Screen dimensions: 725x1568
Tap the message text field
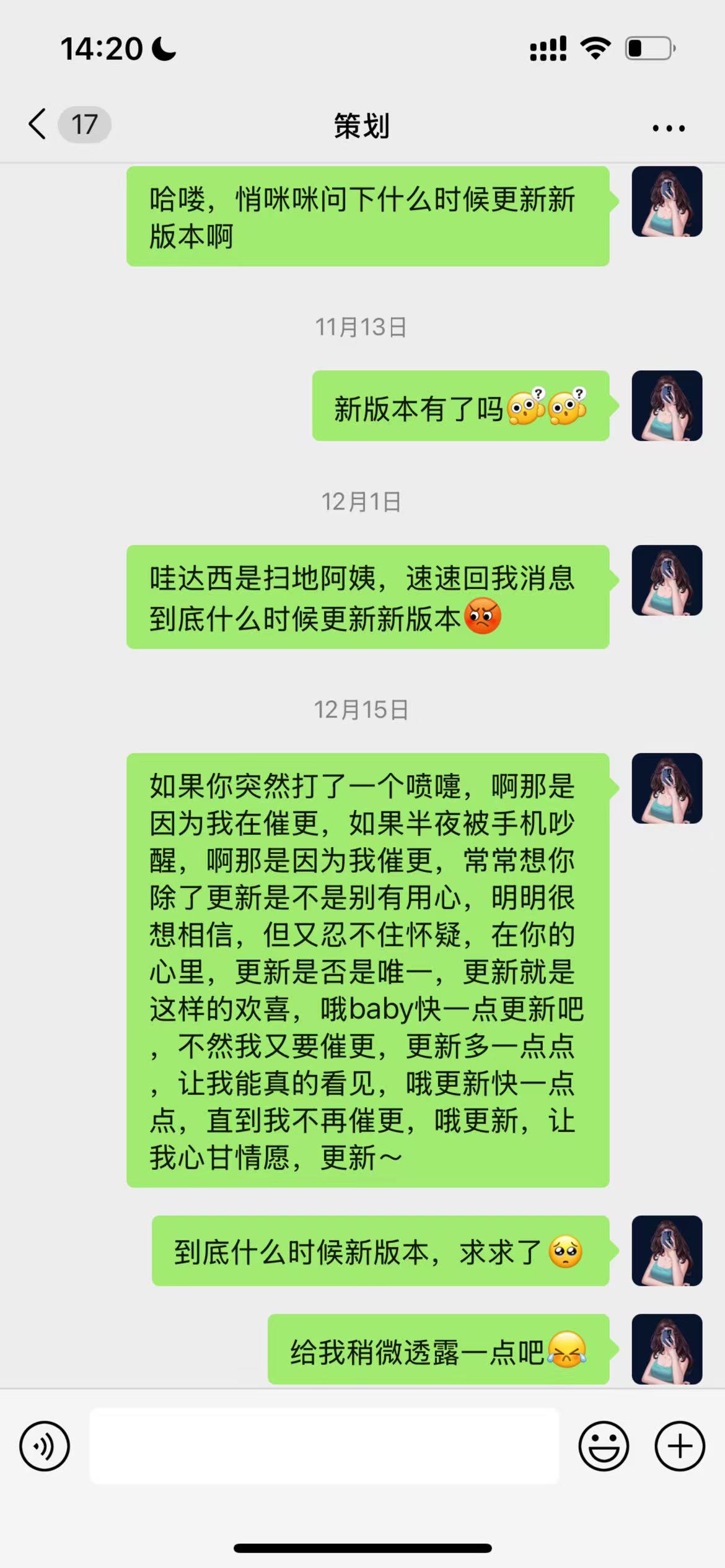pos(324,1446)
